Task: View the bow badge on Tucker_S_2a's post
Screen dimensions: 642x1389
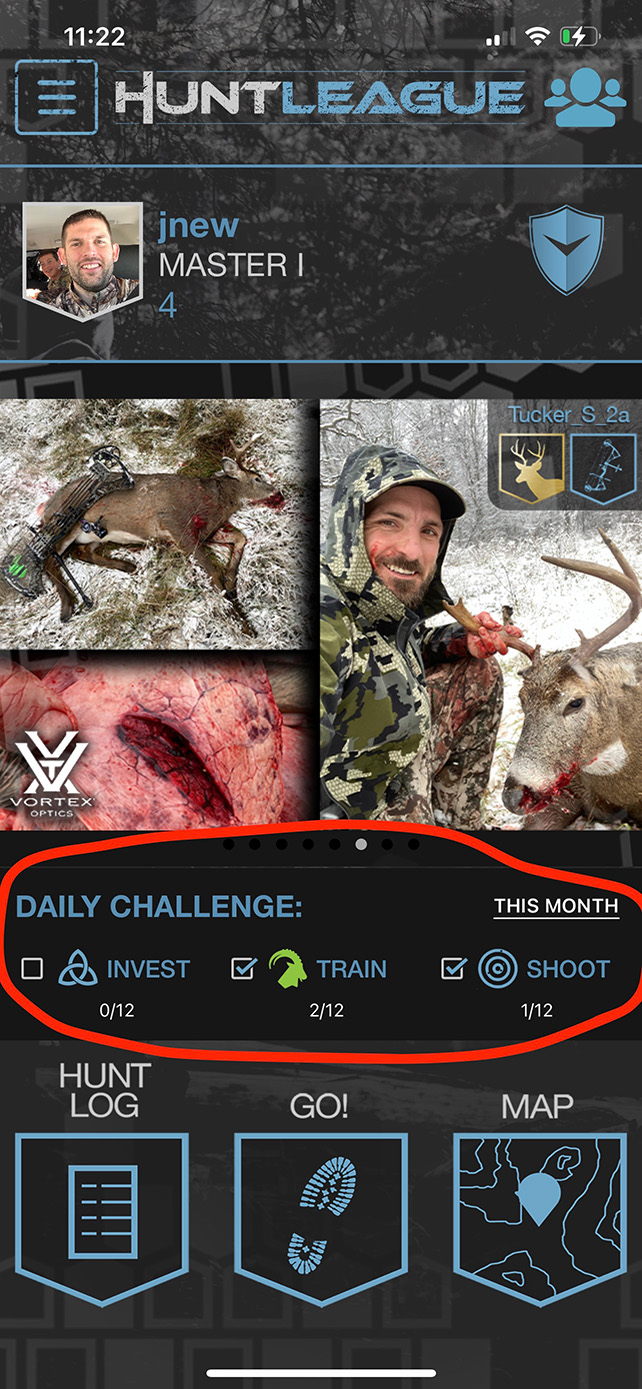Action: tap(602, 467)
